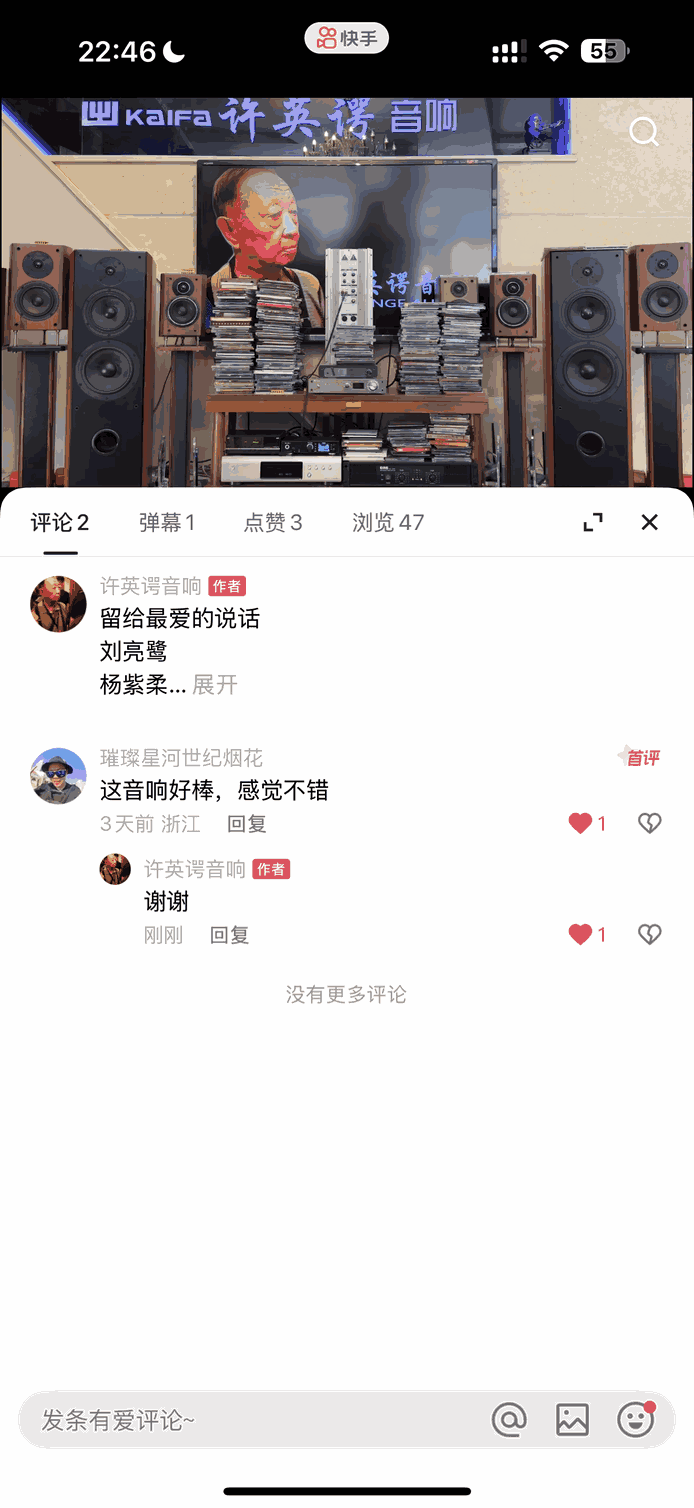Dislike the comment 这音响好棒，感觉不错
The height and width of the screenshot is (1508, 694).
tap(650, 823)
